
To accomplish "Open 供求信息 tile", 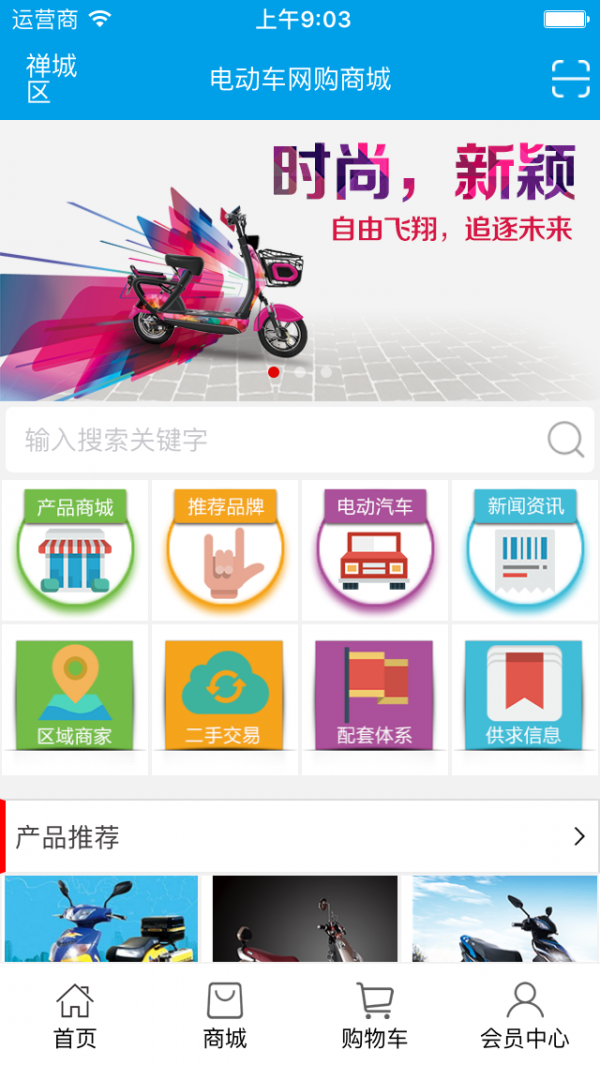I will click(525, 697).
